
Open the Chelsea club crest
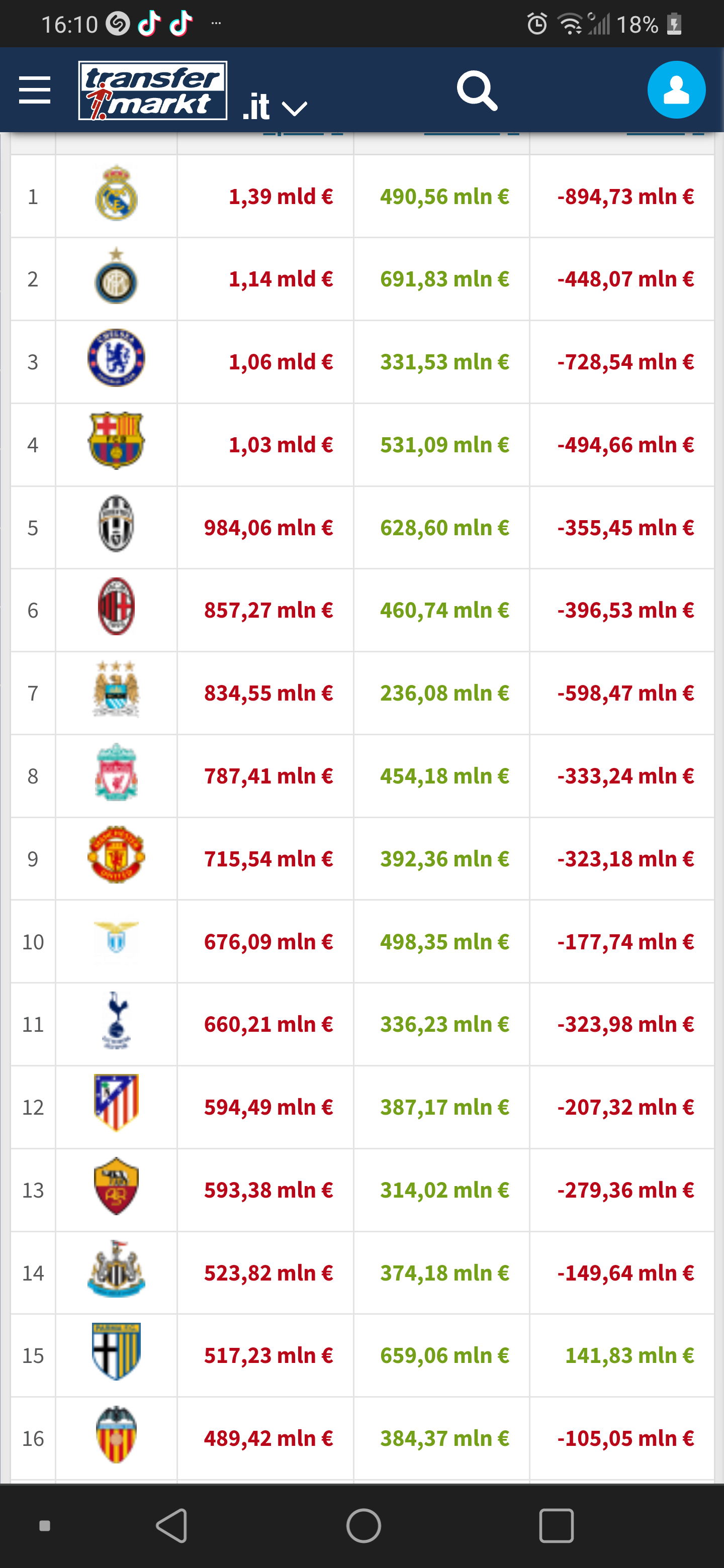pyautogui.click(x=116, y=358)
